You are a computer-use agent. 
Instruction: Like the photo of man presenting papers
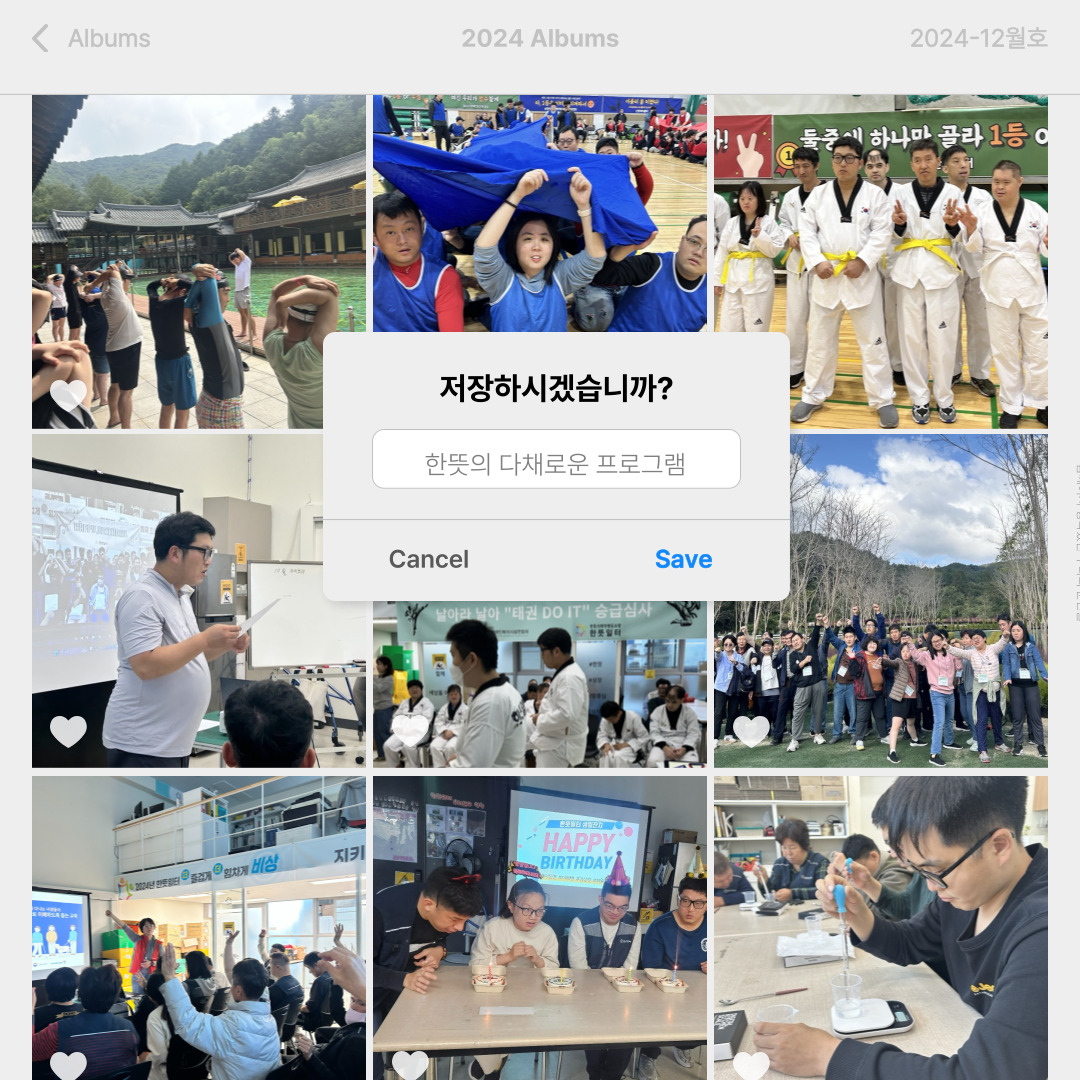coord(68,732)
